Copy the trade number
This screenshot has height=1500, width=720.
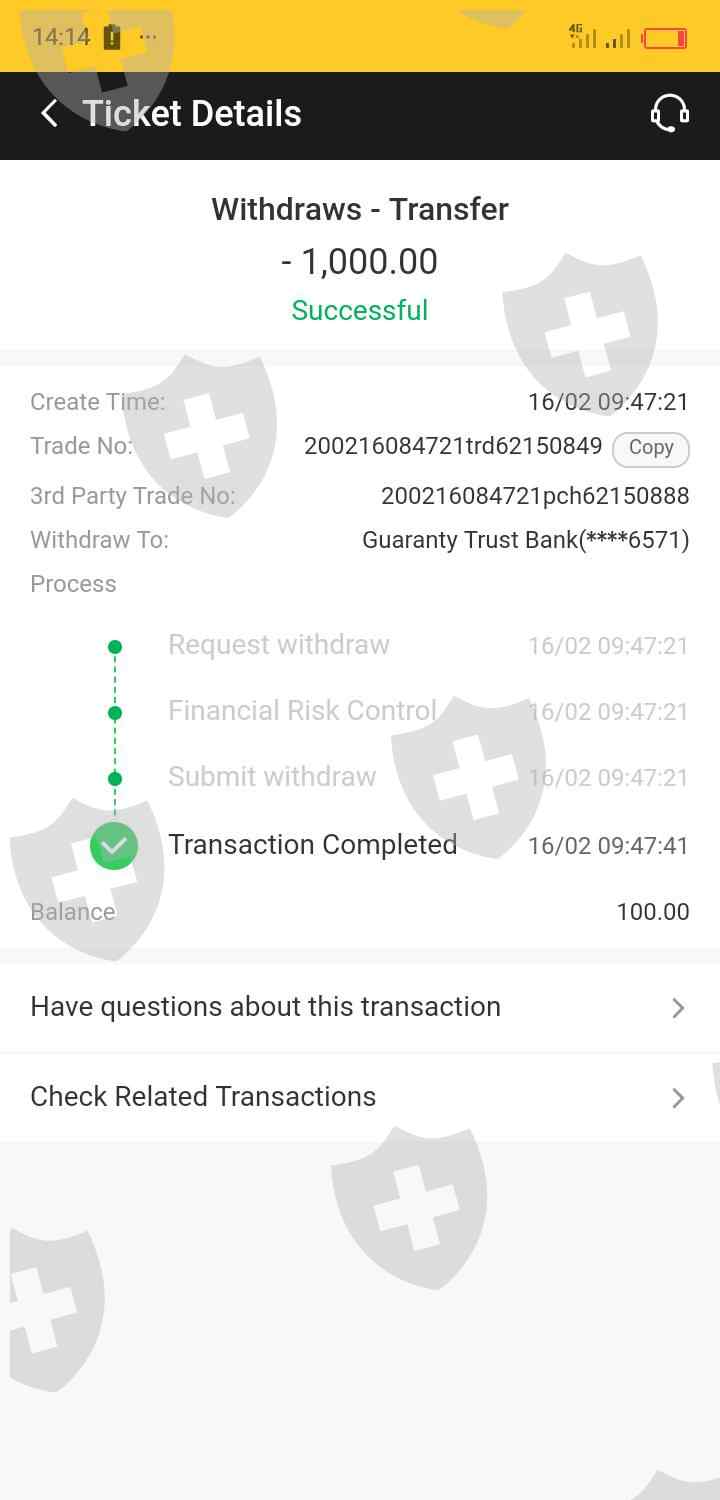pyautogui.click(x=651, y=448)
